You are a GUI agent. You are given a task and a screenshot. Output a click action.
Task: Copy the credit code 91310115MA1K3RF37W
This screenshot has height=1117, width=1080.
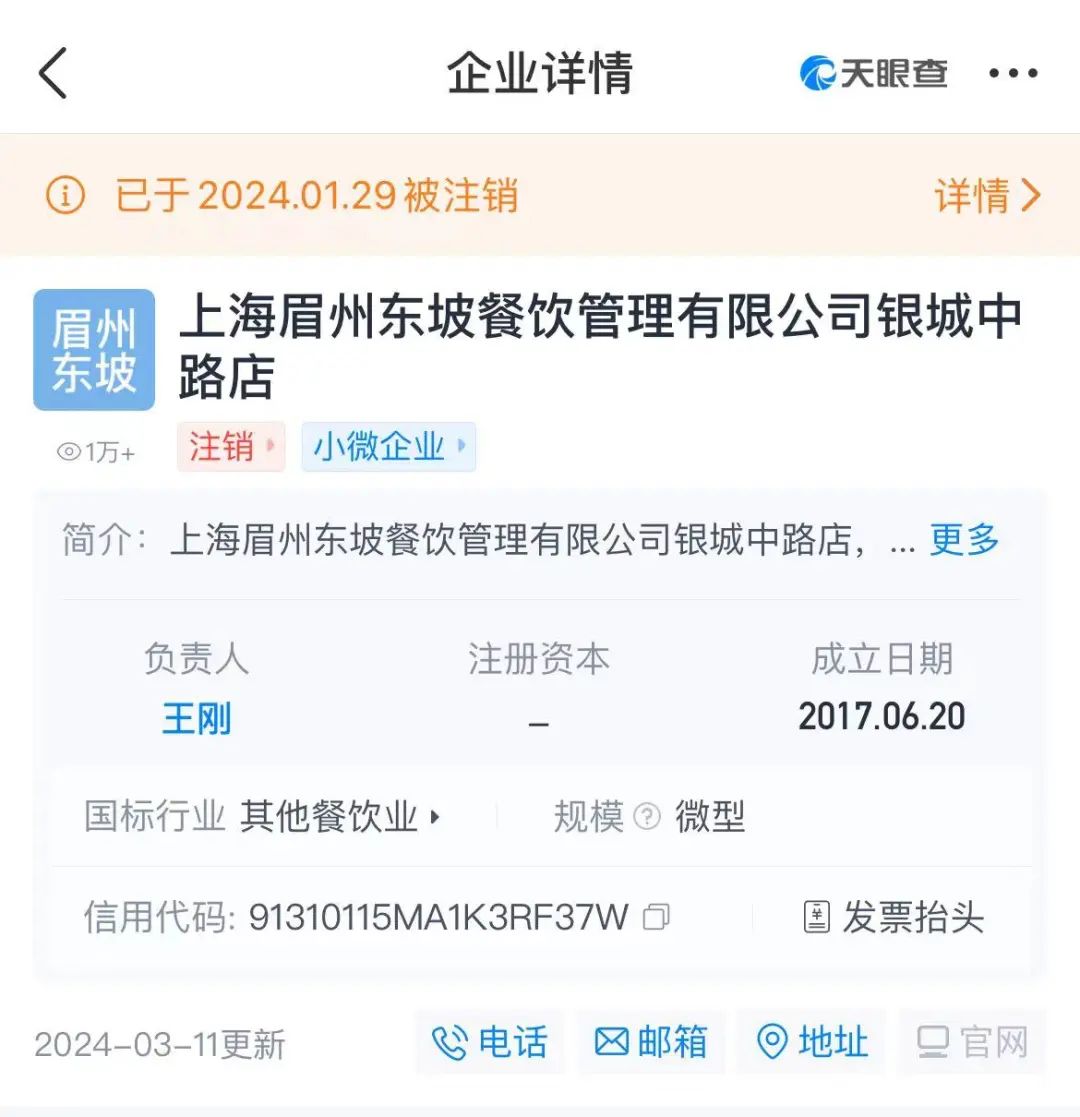(656, 917)
